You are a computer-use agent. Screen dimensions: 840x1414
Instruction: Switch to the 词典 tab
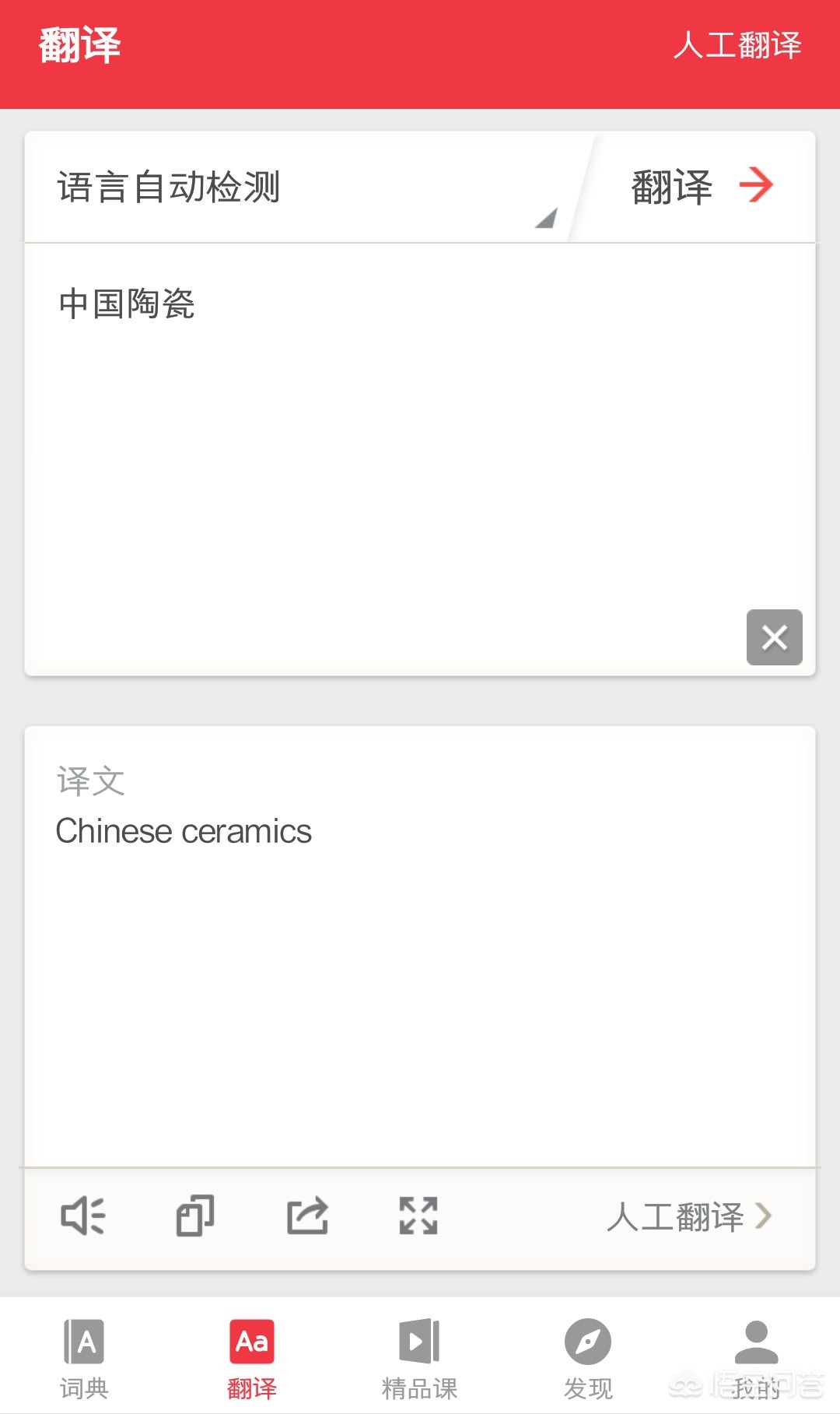coord(84,1358)
